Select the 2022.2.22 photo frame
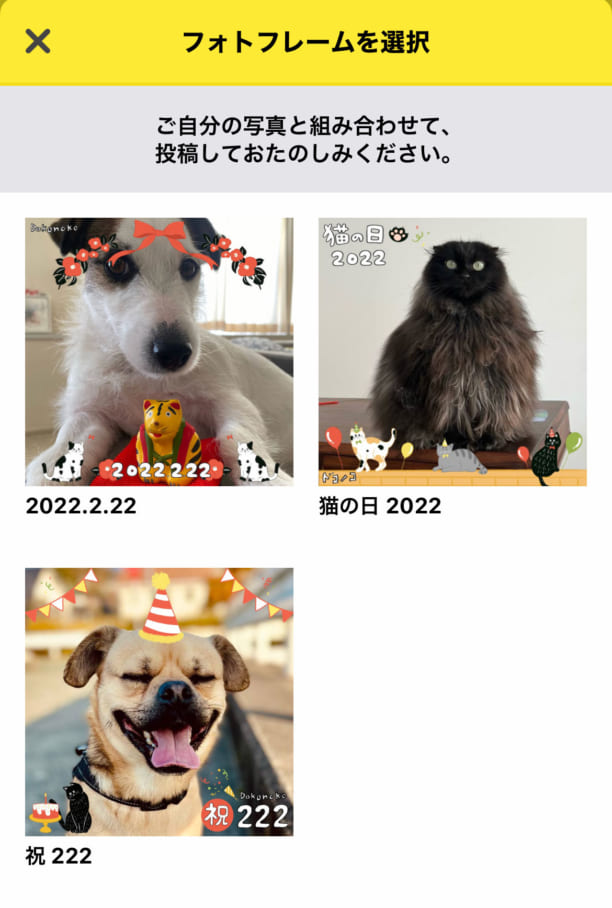The image size is (612, 908). [159, 351]
